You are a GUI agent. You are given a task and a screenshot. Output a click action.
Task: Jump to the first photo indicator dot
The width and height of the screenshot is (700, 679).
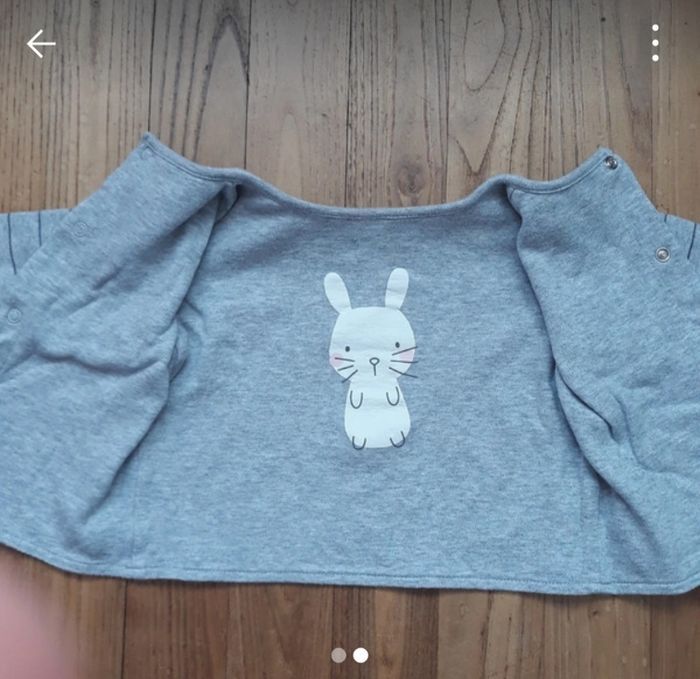(x=339, y=655)
